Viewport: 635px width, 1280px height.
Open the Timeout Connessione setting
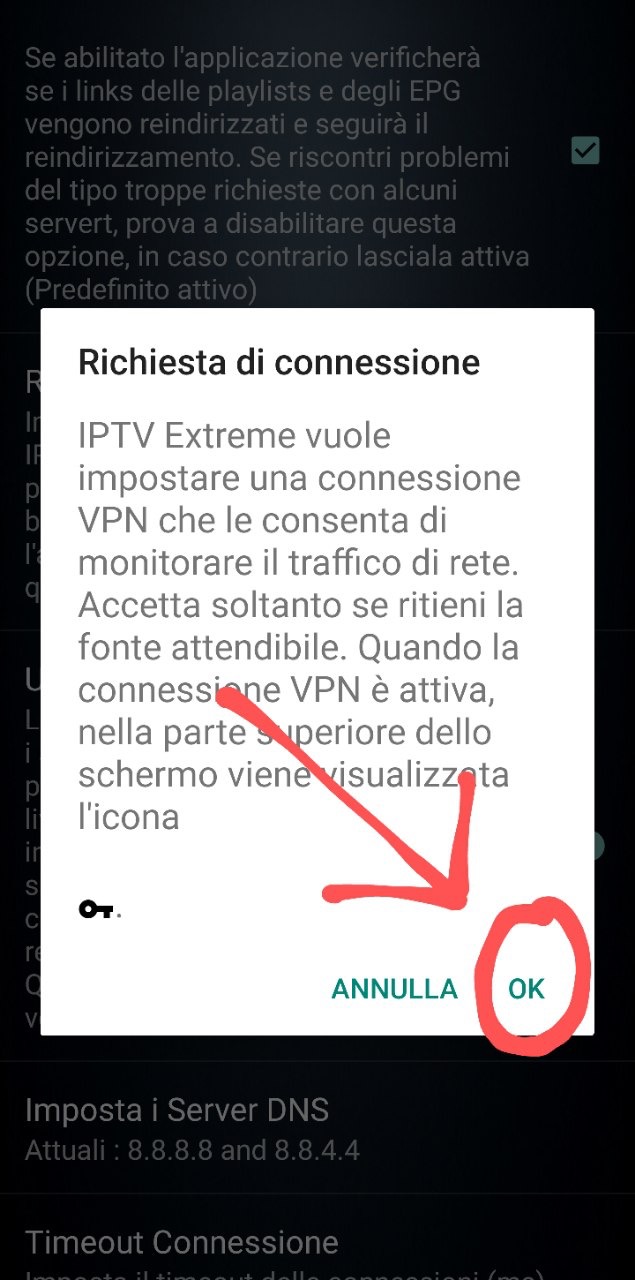click(x=182, y=1245)
